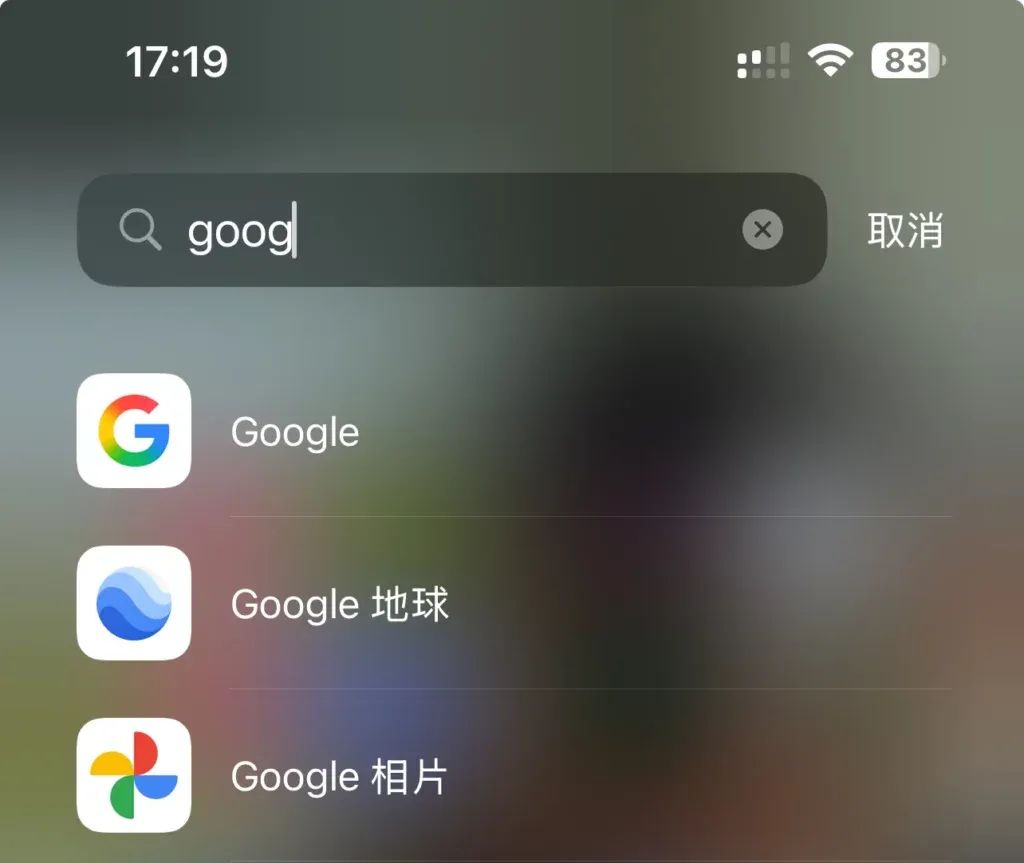Cancel the search with 取消

[904, 231]
